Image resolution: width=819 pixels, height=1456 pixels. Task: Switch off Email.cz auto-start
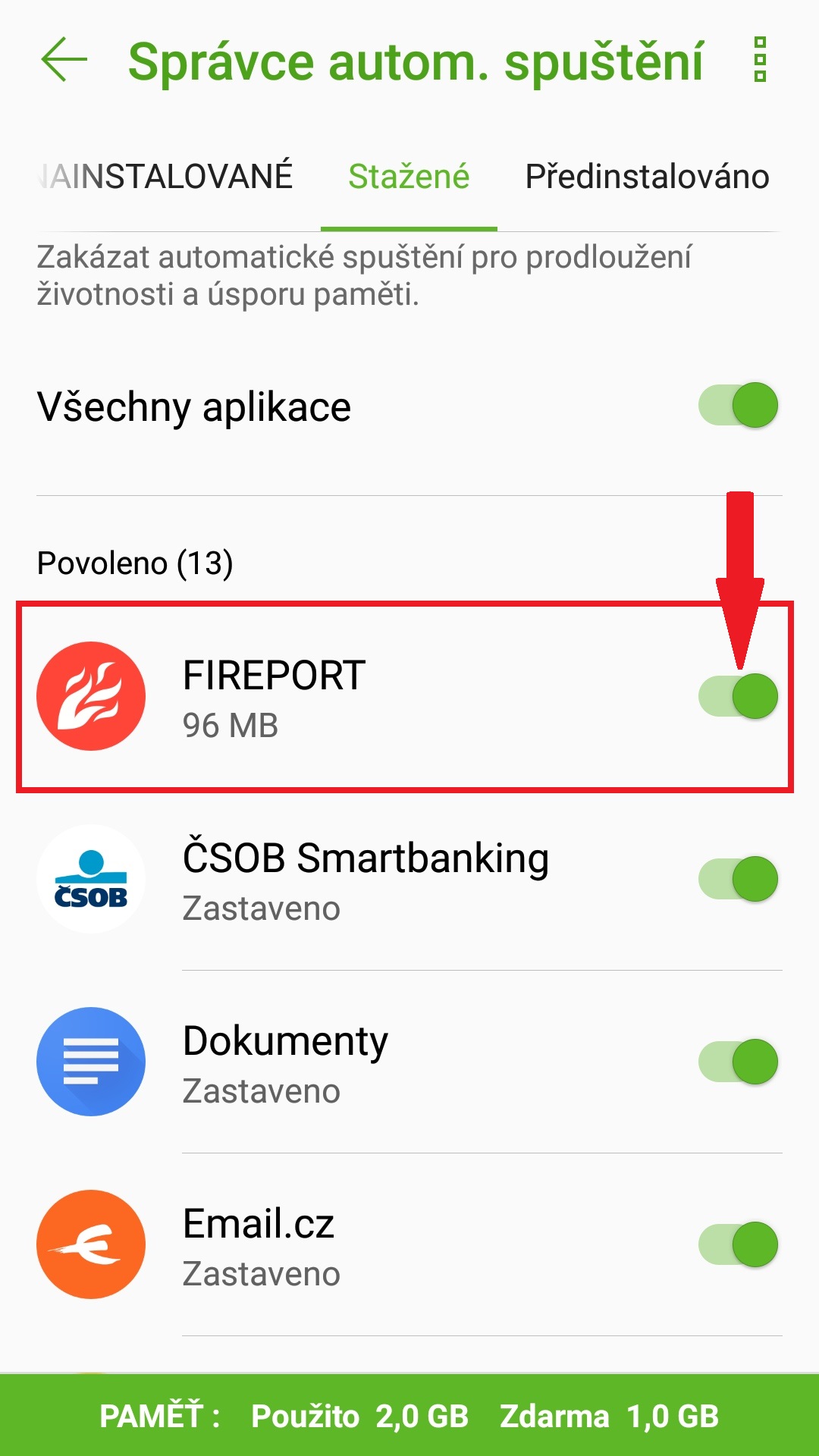click(738, 1244)
